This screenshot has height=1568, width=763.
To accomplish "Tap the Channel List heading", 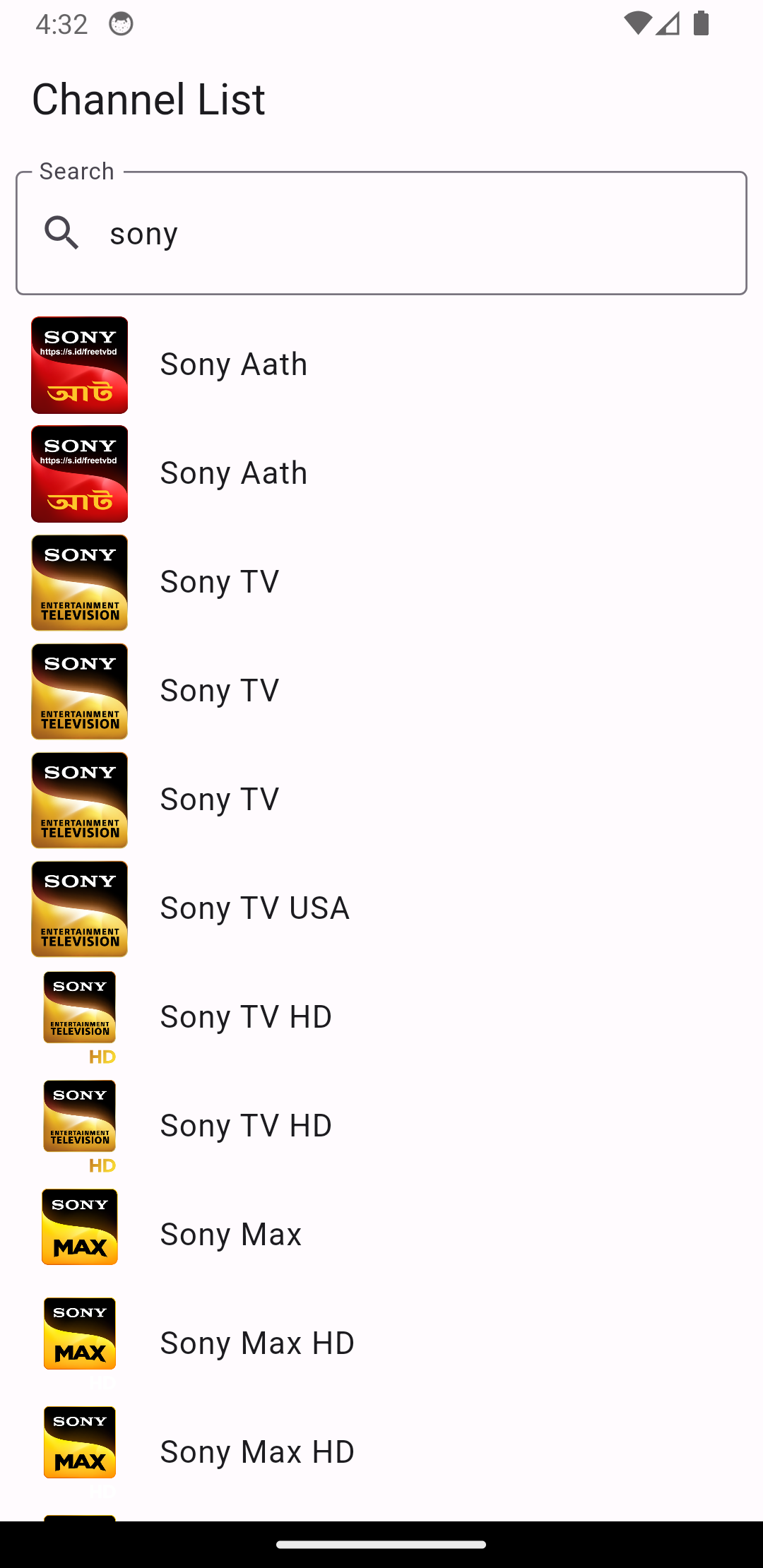I will (x=148, y=99).
